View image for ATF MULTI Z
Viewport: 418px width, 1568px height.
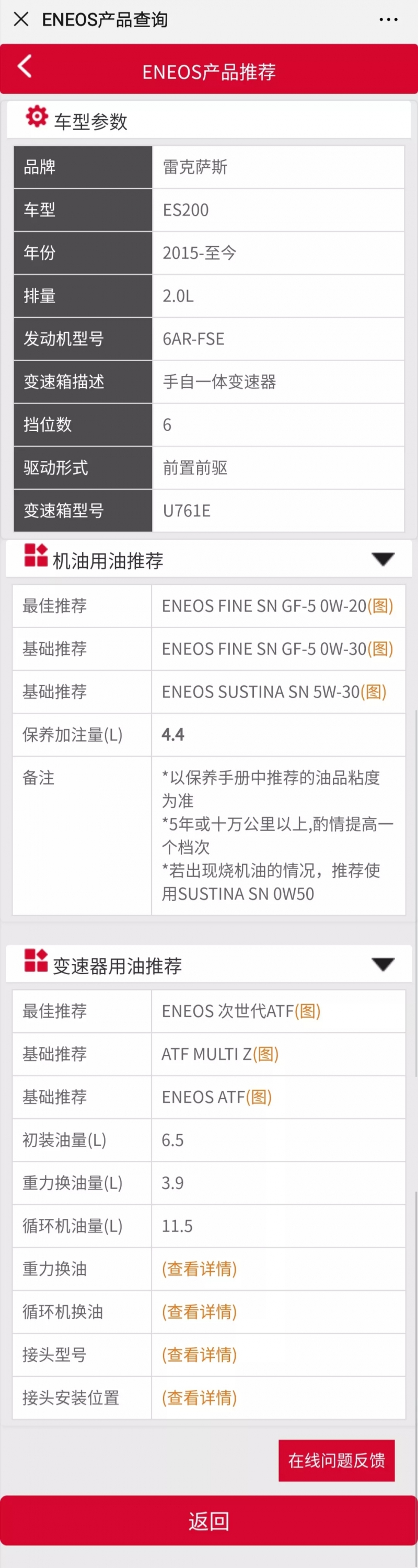(266, 1054)
